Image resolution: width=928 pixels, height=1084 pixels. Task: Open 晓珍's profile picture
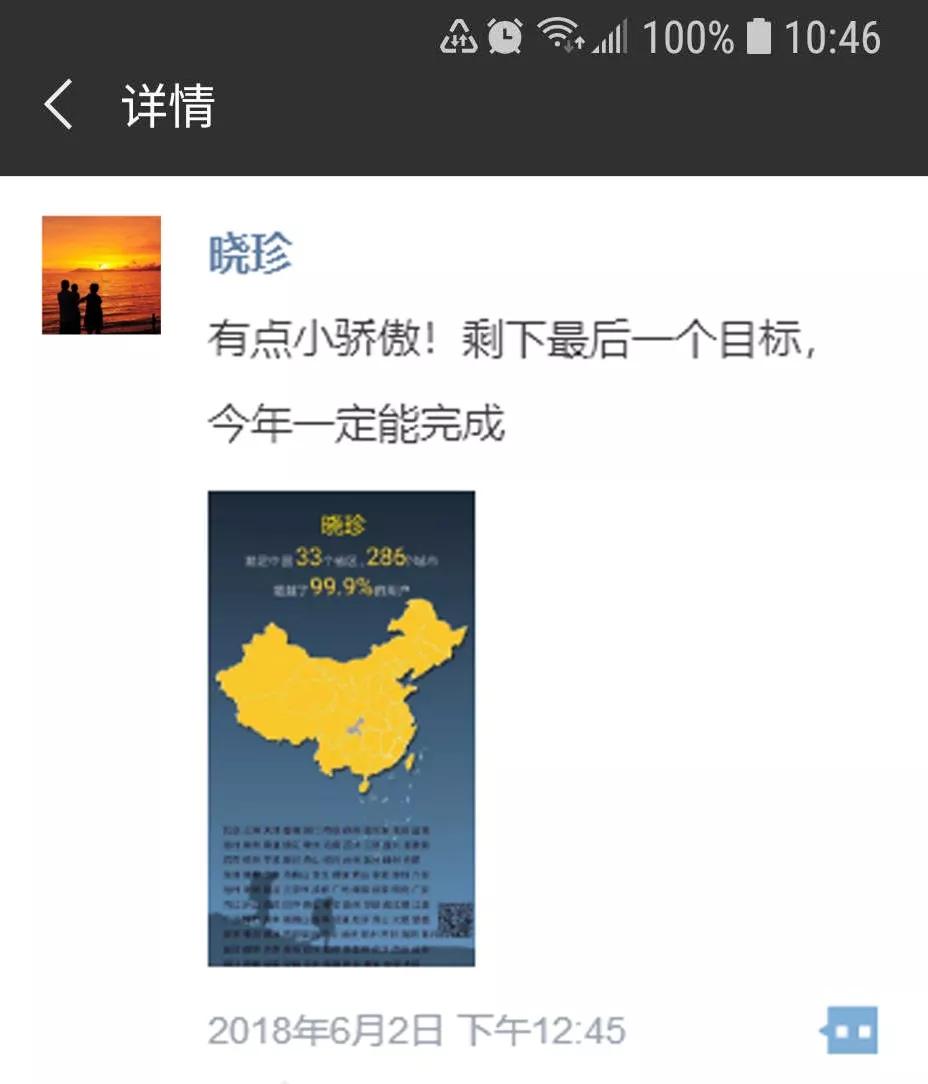point(101,275)
